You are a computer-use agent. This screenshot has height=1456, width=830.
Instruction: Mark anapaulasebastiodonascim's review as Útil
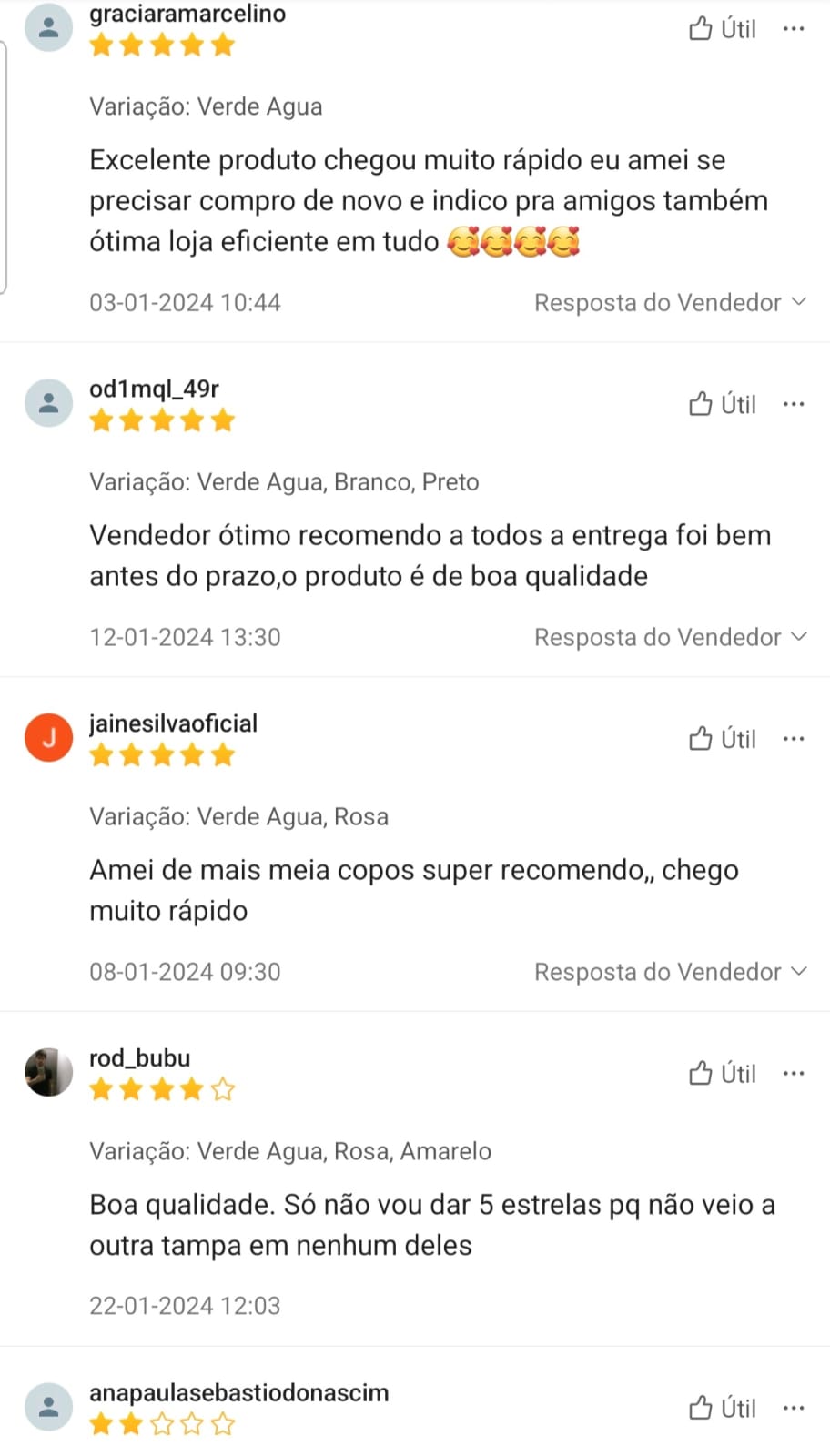pyautogui.click(x=723, y=1409)
